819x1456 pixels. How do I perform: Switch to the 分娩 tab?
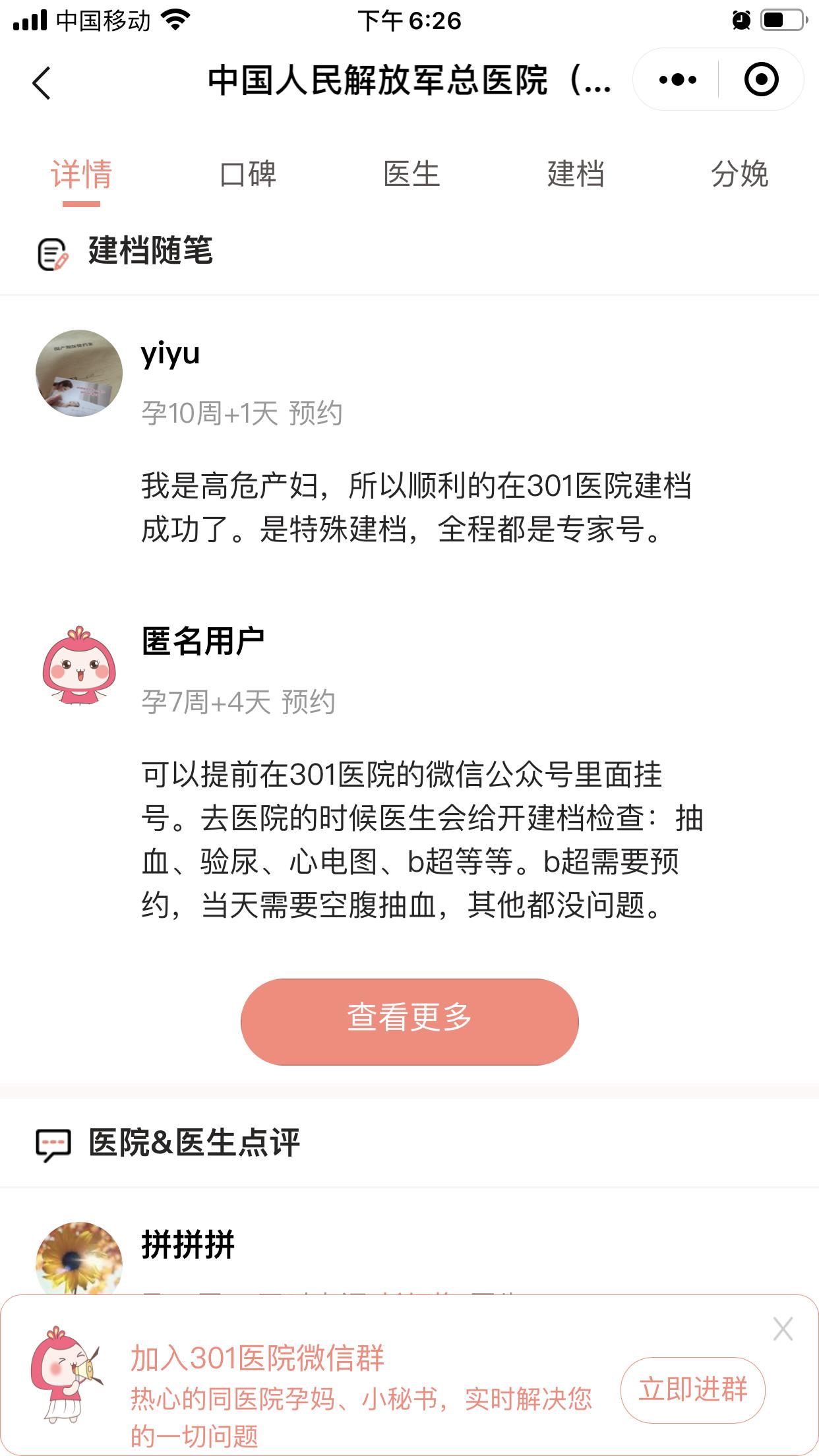[739, 175]
